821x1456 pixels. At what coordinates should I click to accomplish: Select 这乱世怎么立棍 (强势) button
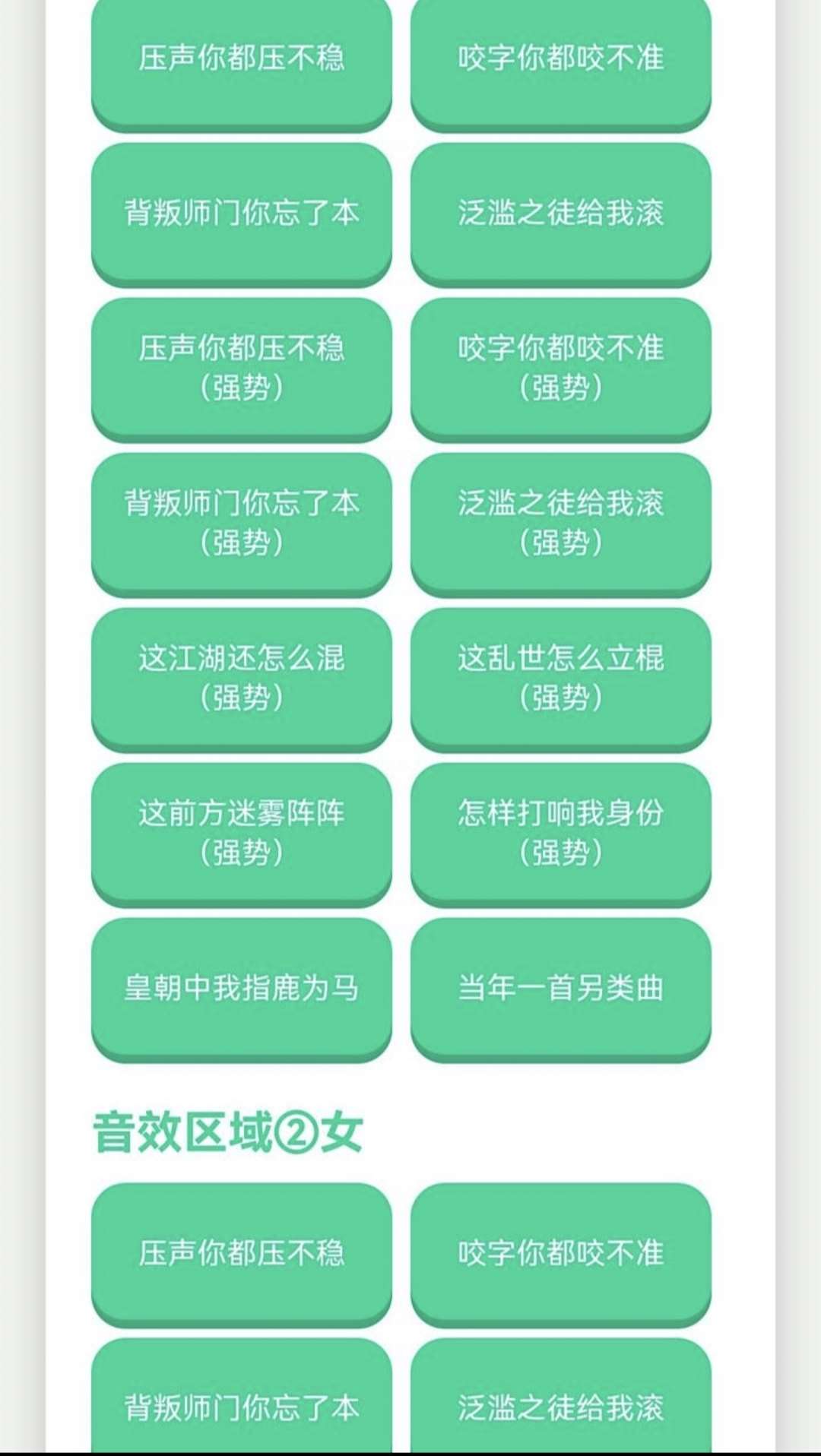pyautogui.click(x=560, y=678)
